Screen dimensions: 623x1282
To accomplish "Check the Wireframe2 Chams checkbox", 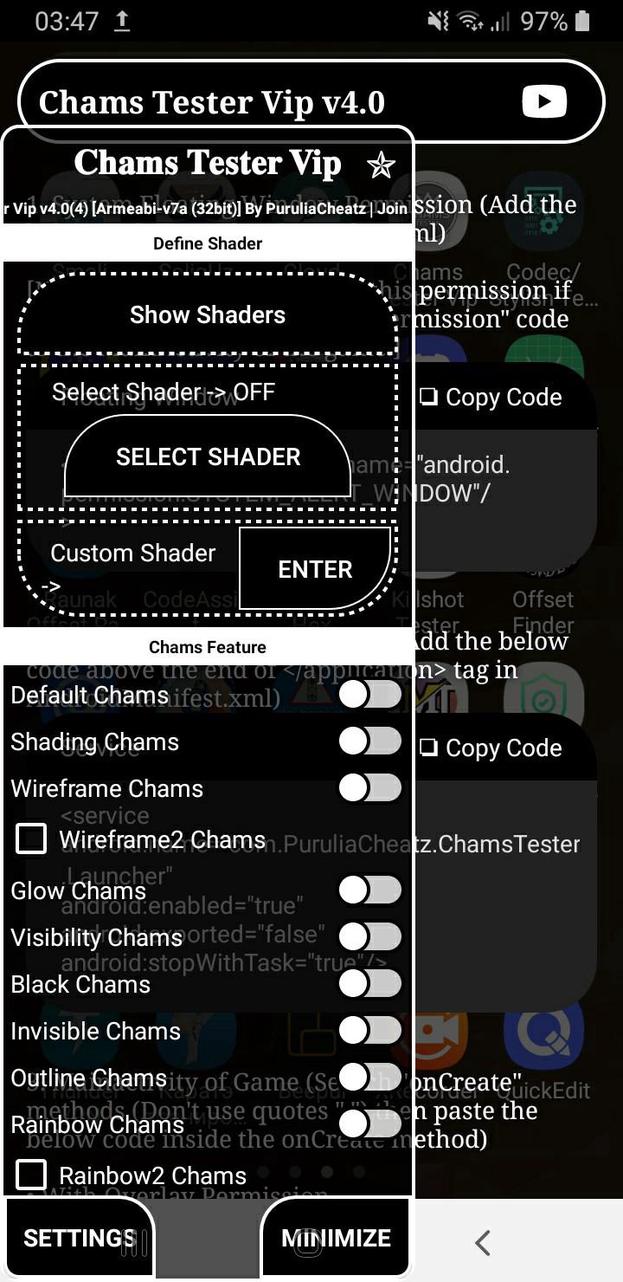I will pyautogui.click(x=31, y=839).
